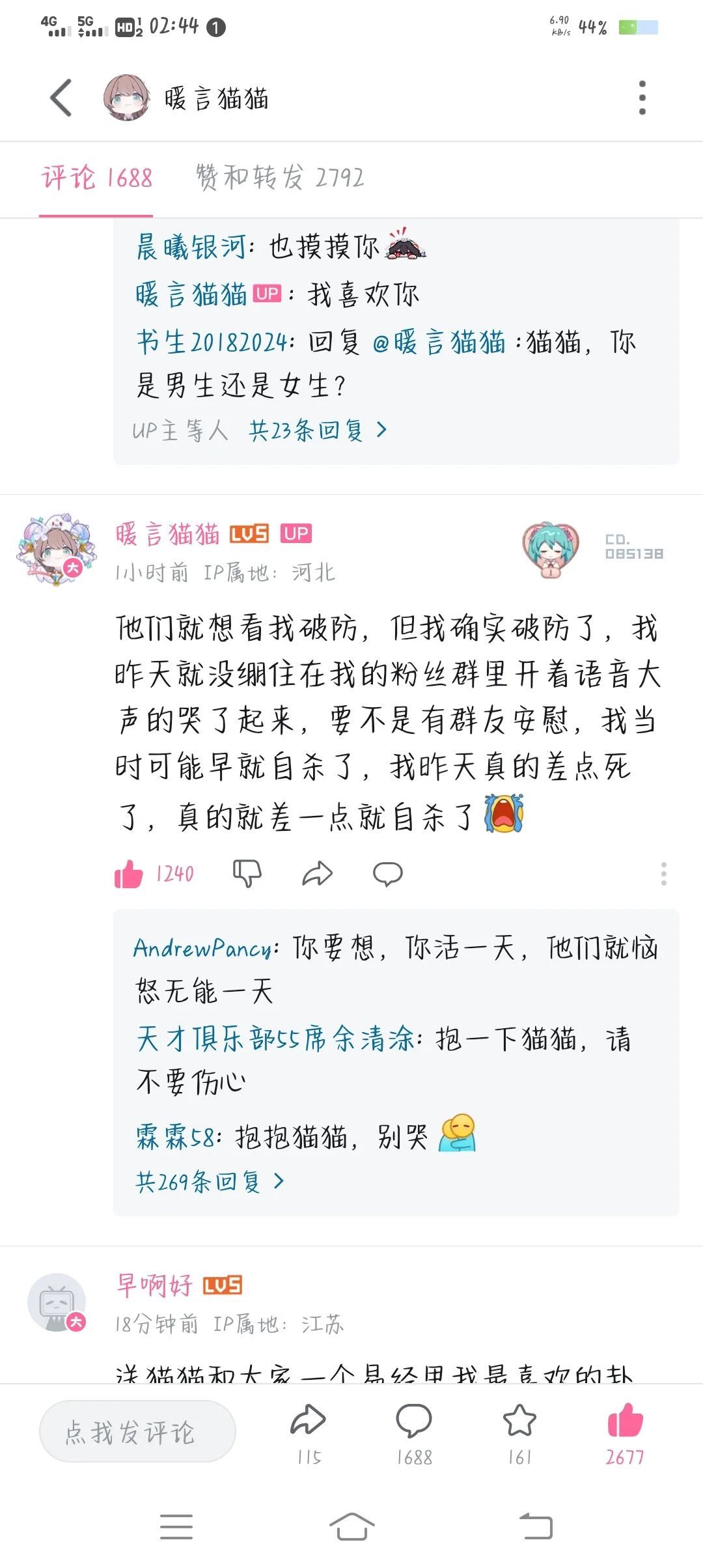Reply to 暖言猫猫's comment

[x=387, y=874]
